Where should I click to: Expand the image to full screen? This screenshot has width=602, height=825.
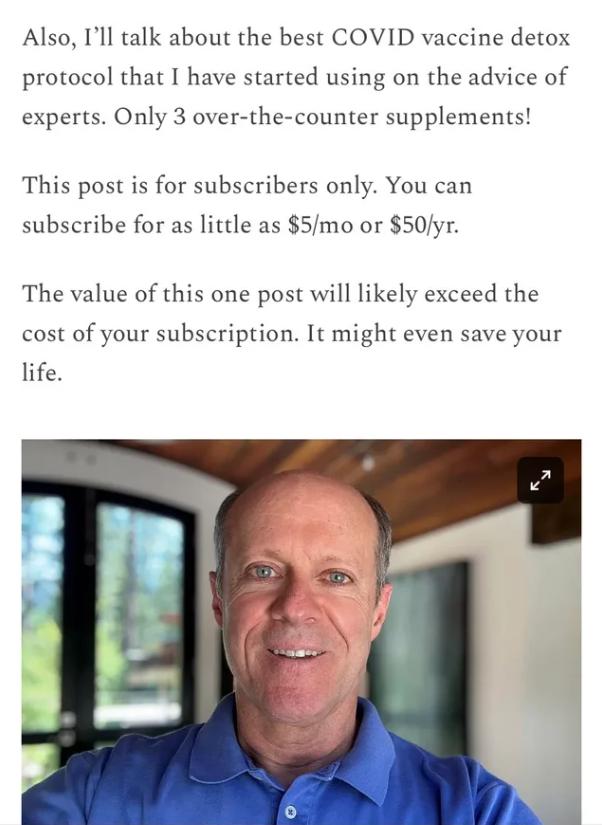[541, 481]
